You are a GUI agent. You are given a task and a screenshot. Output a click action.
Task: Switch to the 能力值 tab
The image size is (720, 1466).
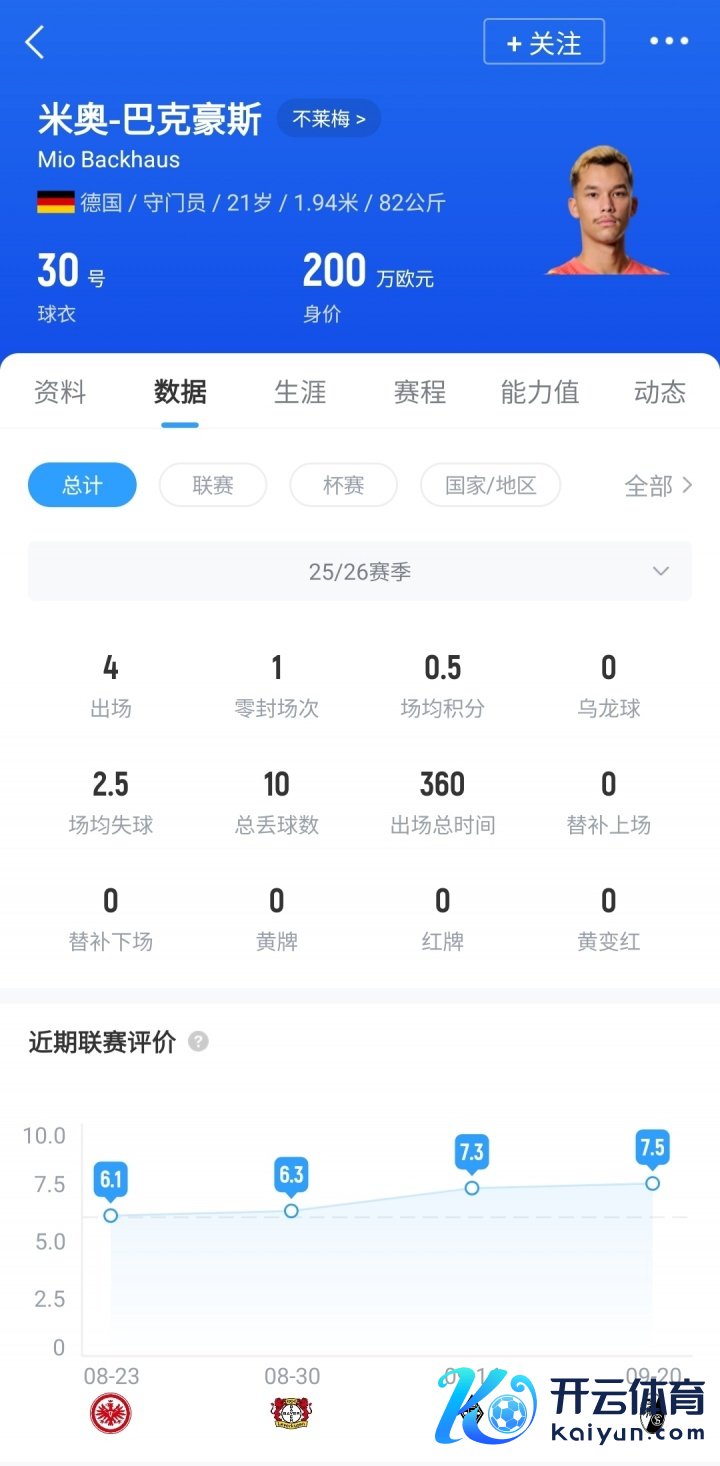(540, 392)
